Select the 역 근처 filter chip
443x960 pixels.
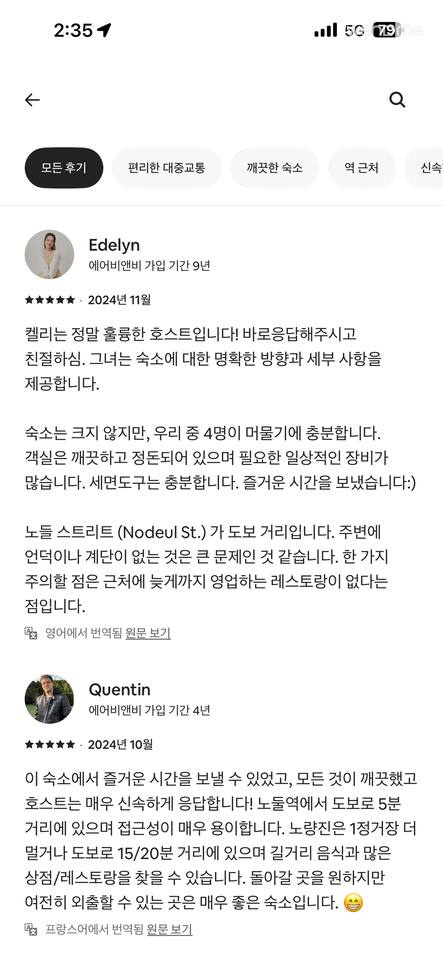(362, 168)
